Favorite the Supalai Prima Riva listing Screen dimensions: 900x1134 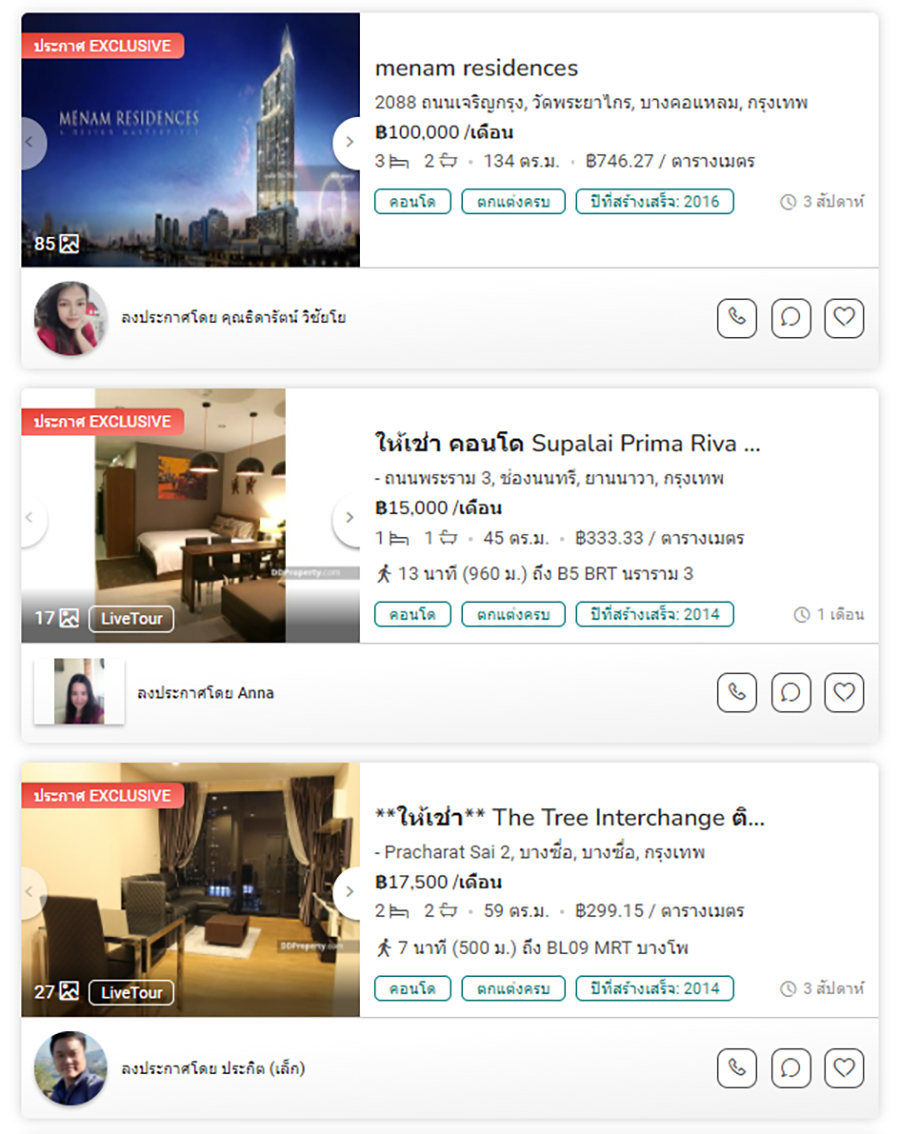point(844,692)
